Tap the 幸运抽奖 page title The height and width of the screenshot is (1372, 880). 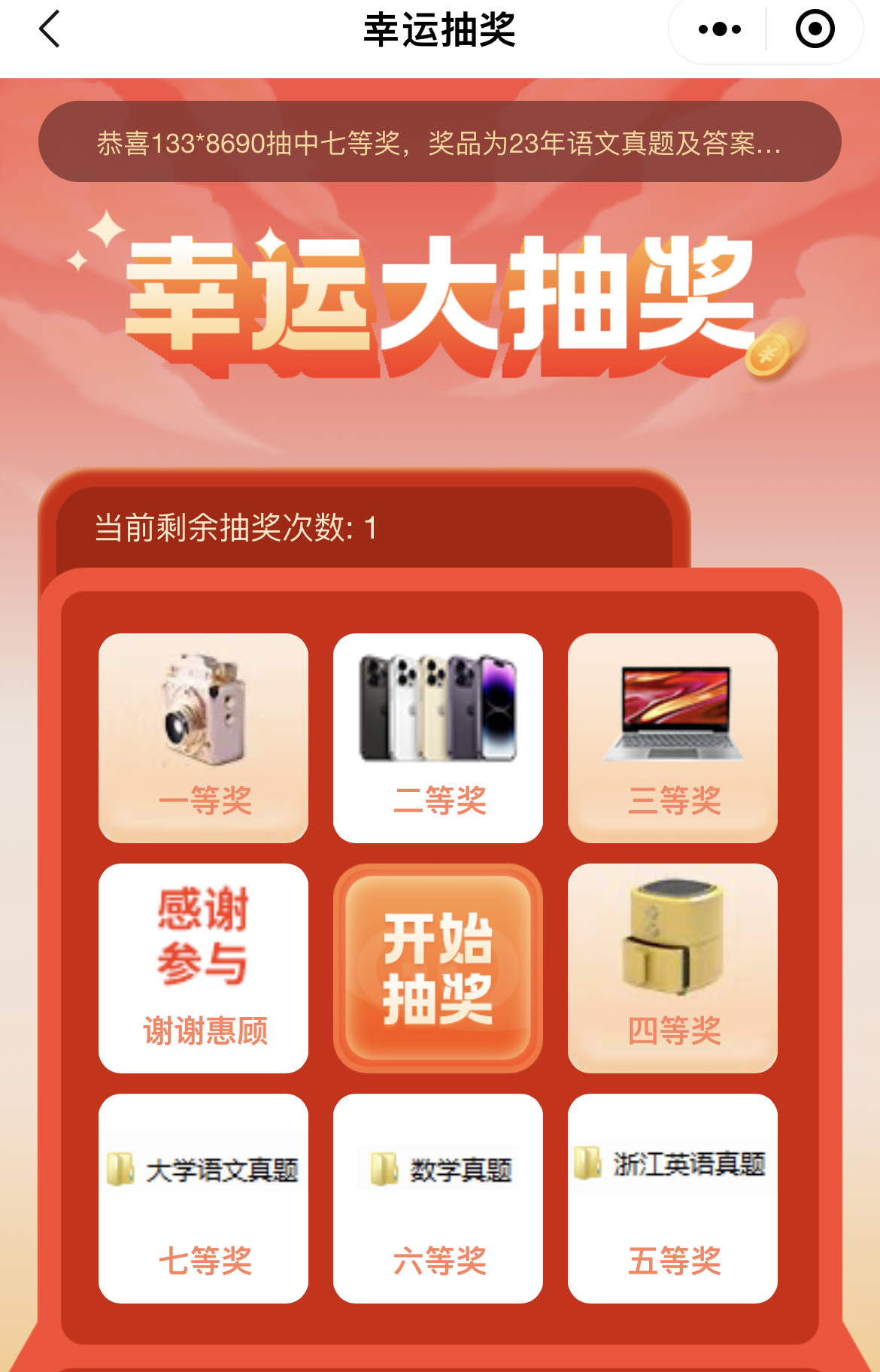click(x=440, y=30)
